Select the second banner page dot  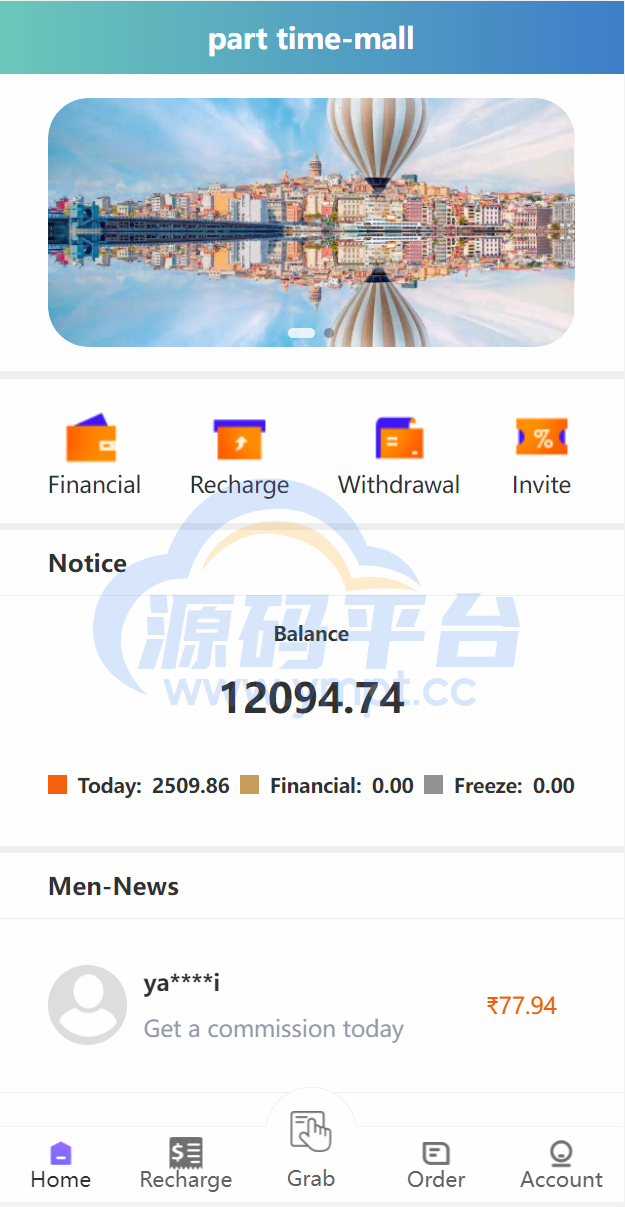coord(329,333)
